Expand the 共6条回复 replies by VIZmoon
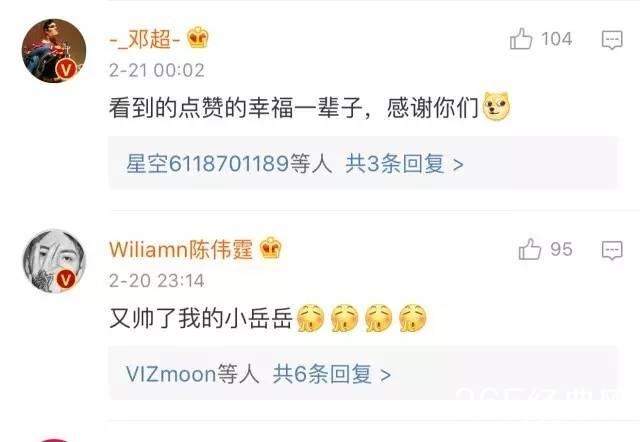 (332, 375)
